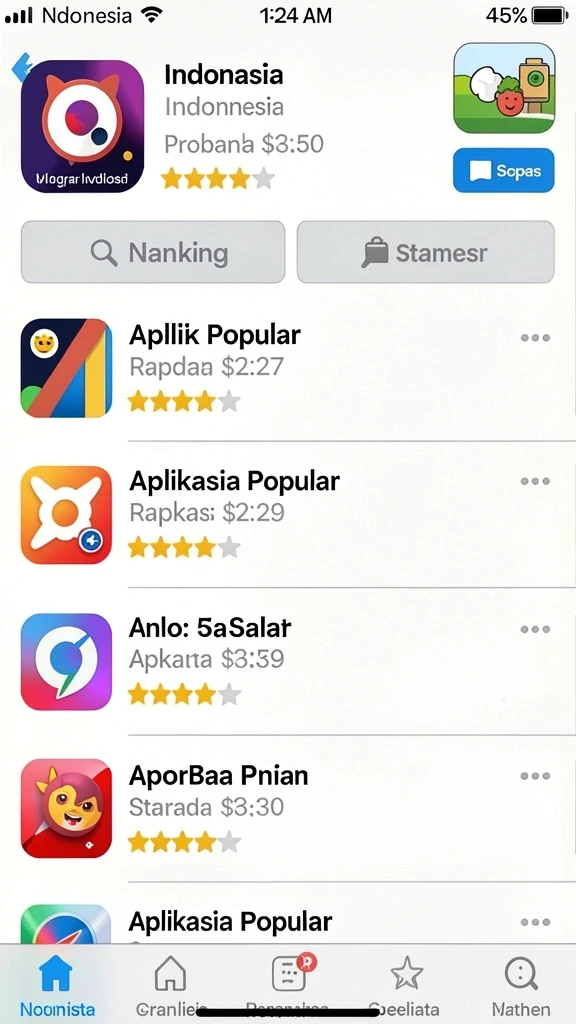
Task: Open the Stamesr button
Action: point(426,252)
